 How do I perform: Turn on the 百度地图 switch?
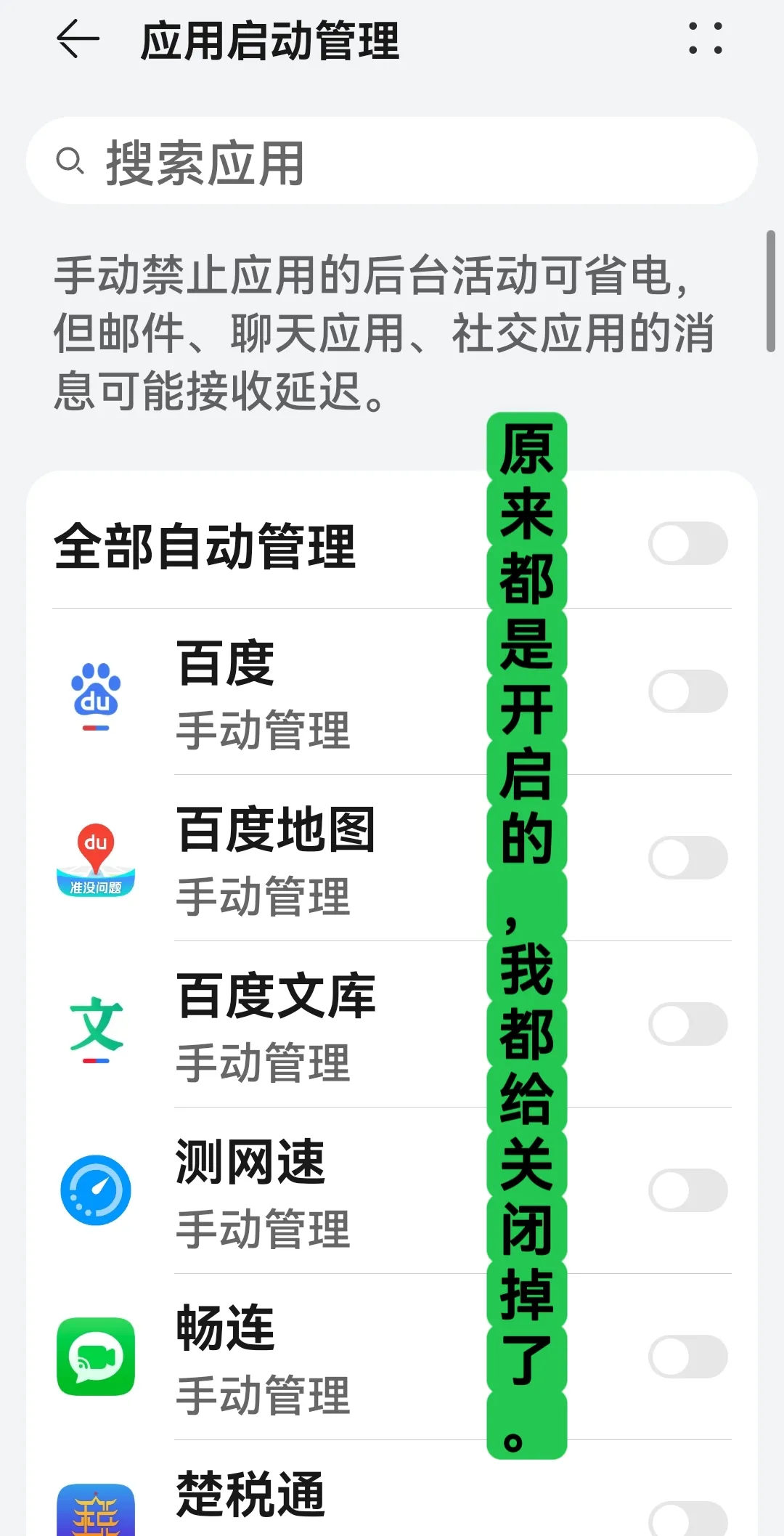click(x=687, y=858)
